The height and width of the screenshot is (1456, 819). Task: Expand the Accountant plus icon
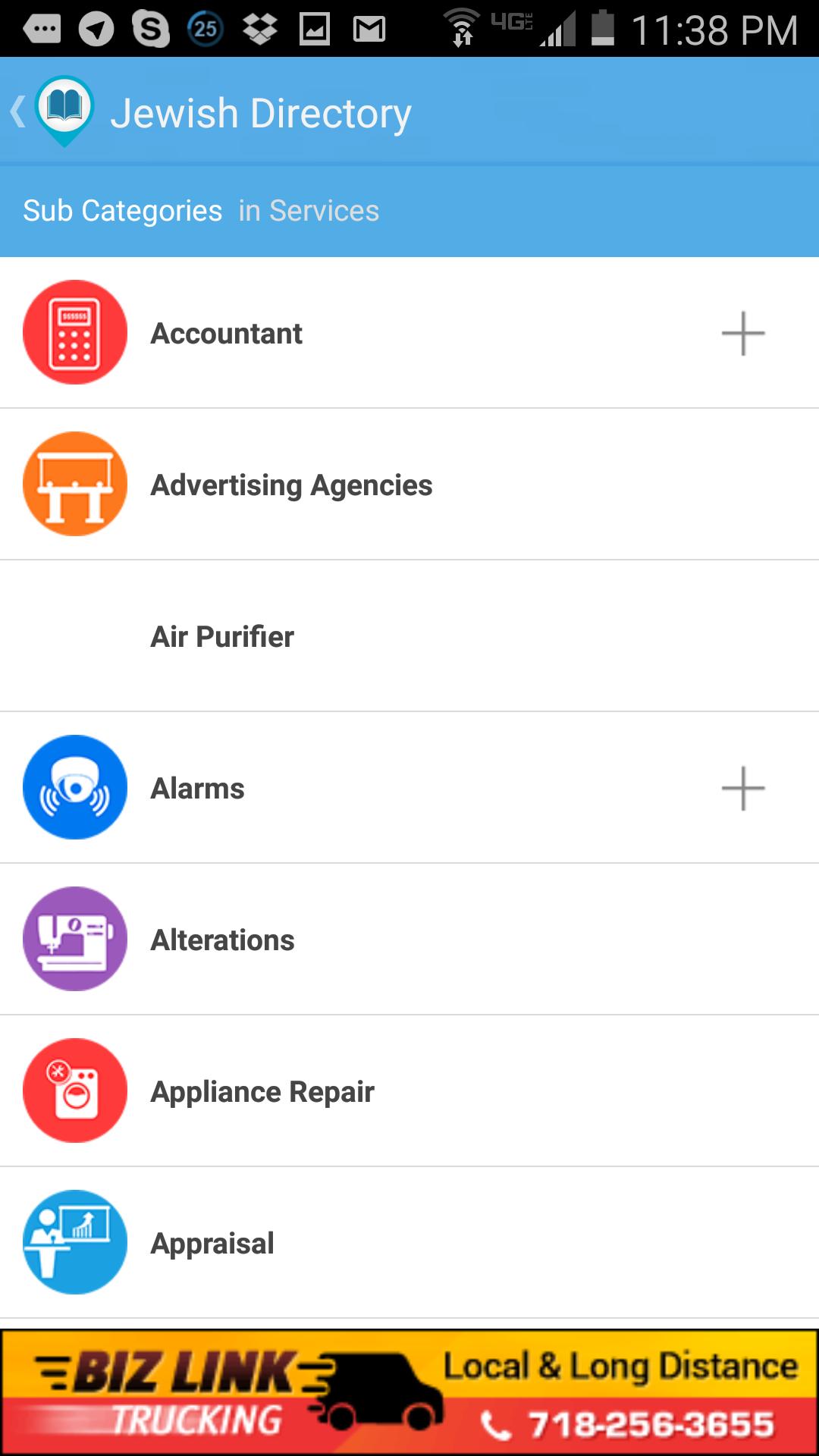[742, 334]
